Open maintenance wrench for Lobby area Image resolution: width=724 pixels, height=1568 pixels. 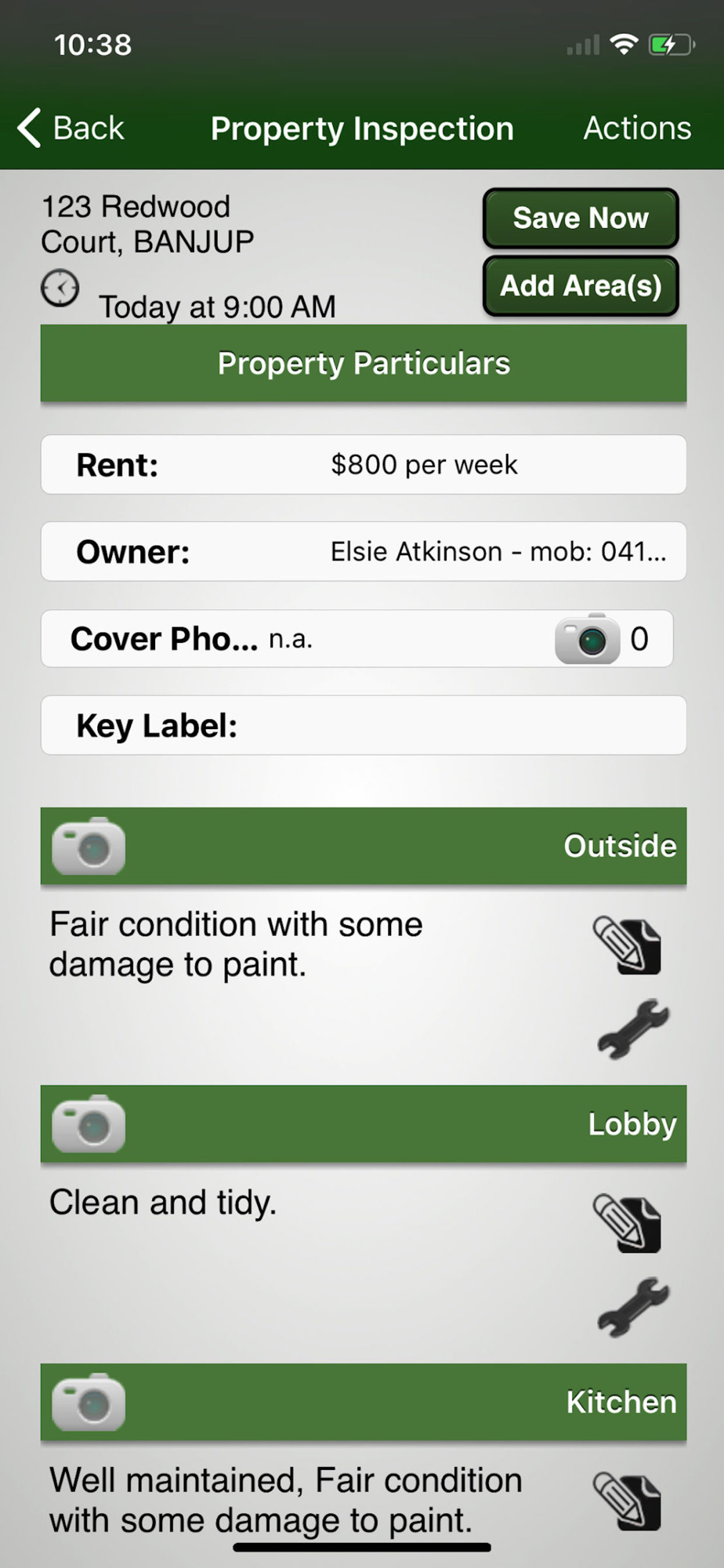[633, 1307]
